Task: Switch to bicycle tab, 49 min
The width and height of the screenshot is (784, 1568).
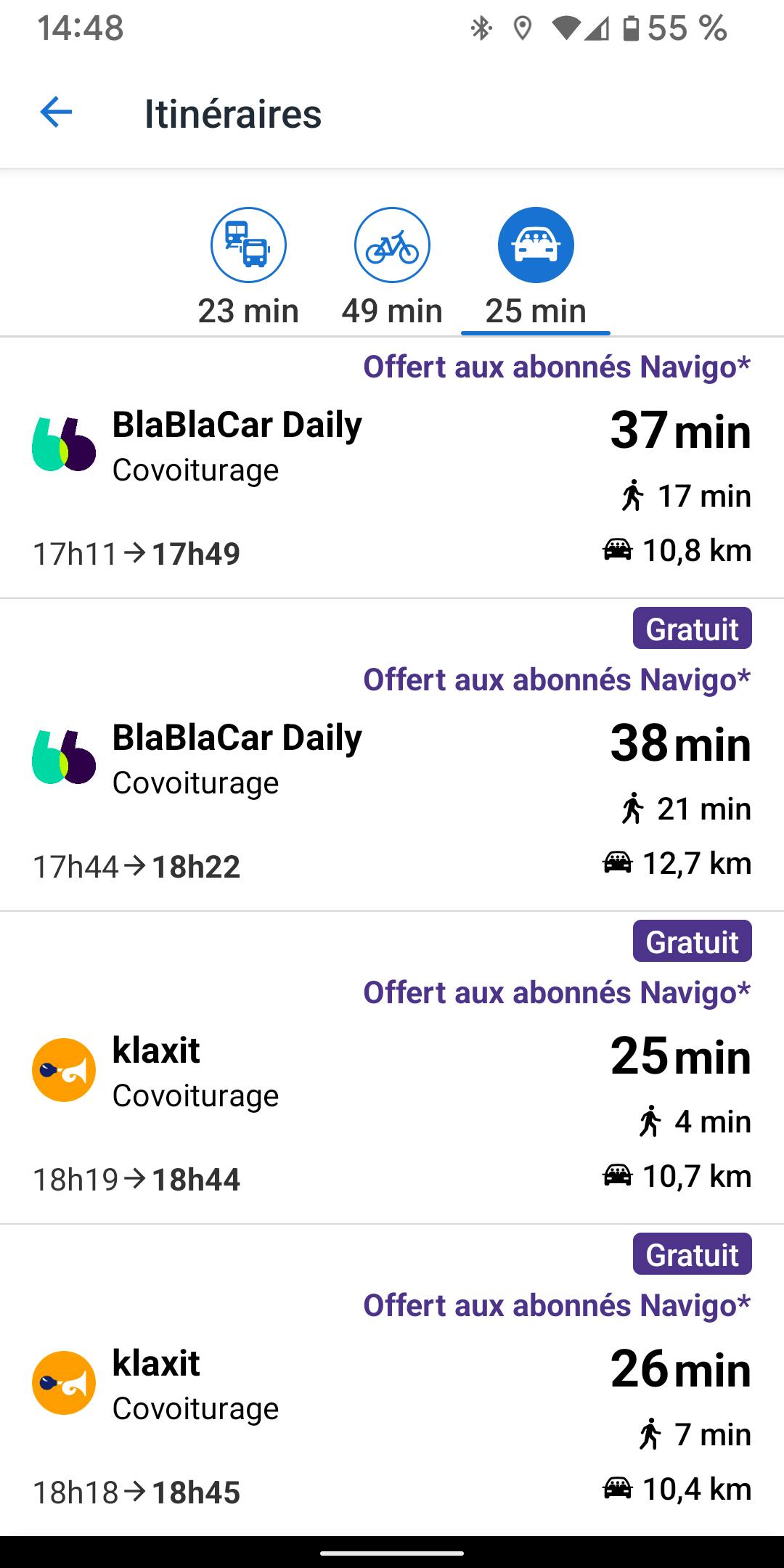Action: click(392, 269)
